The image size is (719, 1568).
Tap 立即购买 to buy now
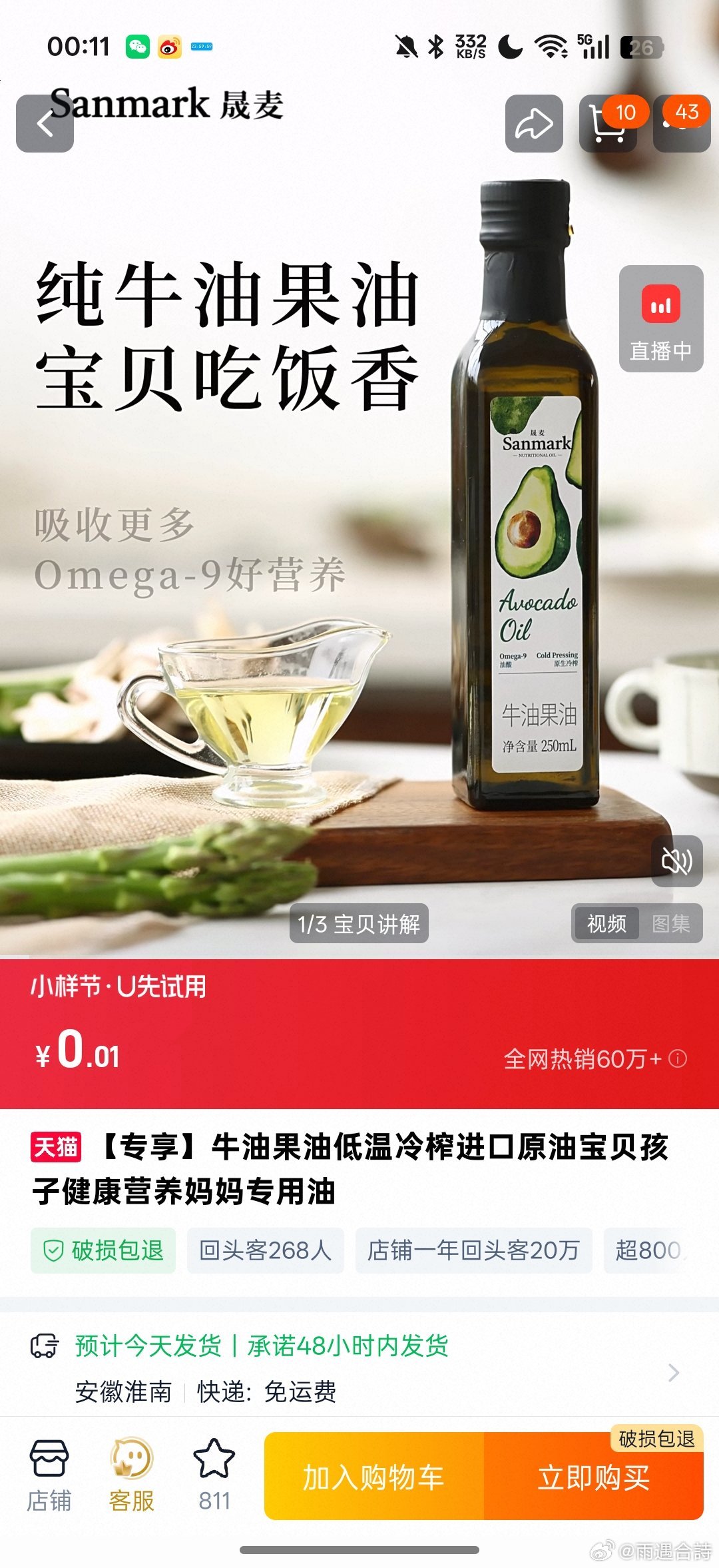point(593,1477)
